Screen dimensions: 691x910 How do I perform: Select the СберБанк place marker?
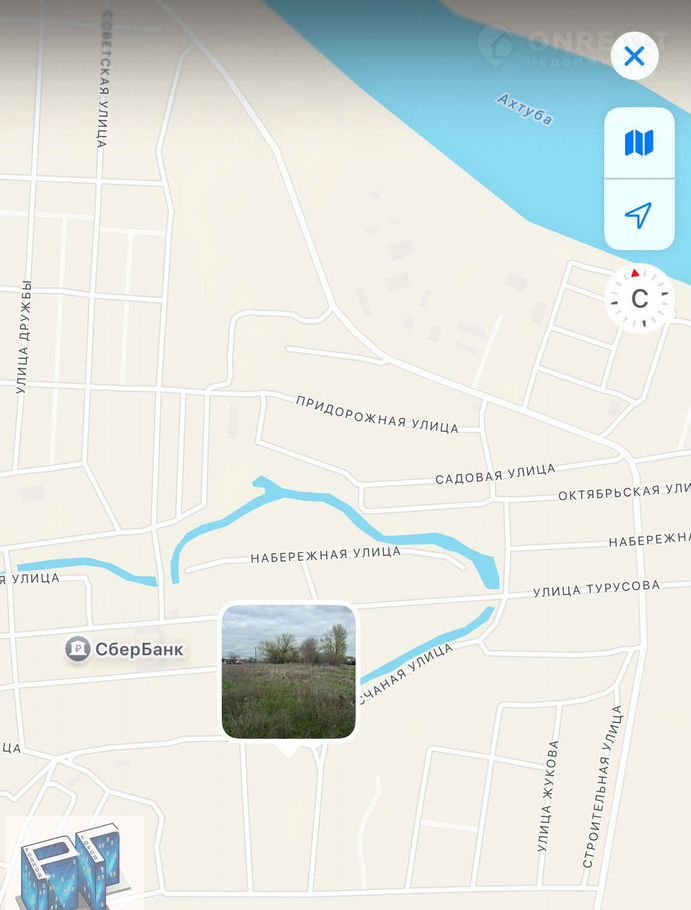[78, 649]
